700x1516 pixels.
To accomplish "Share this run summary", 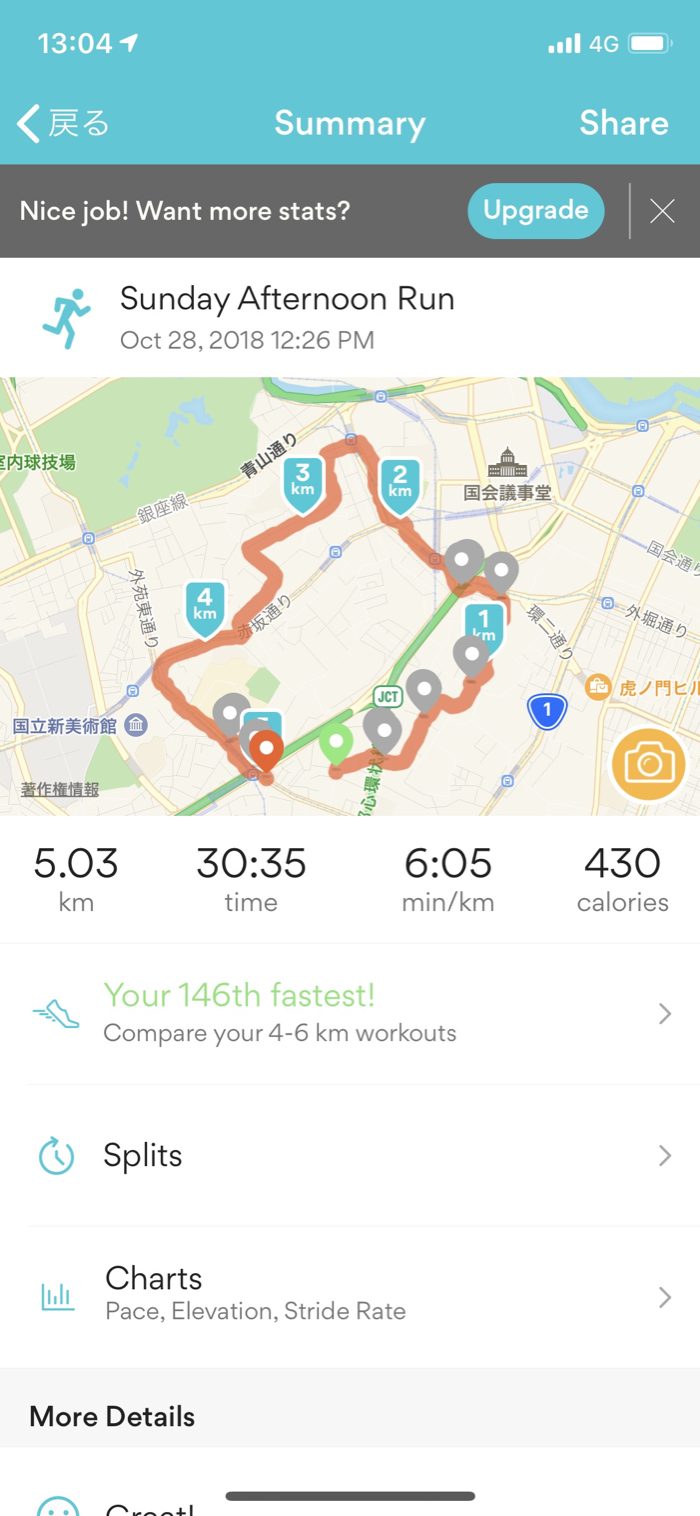I will [623, 123].
